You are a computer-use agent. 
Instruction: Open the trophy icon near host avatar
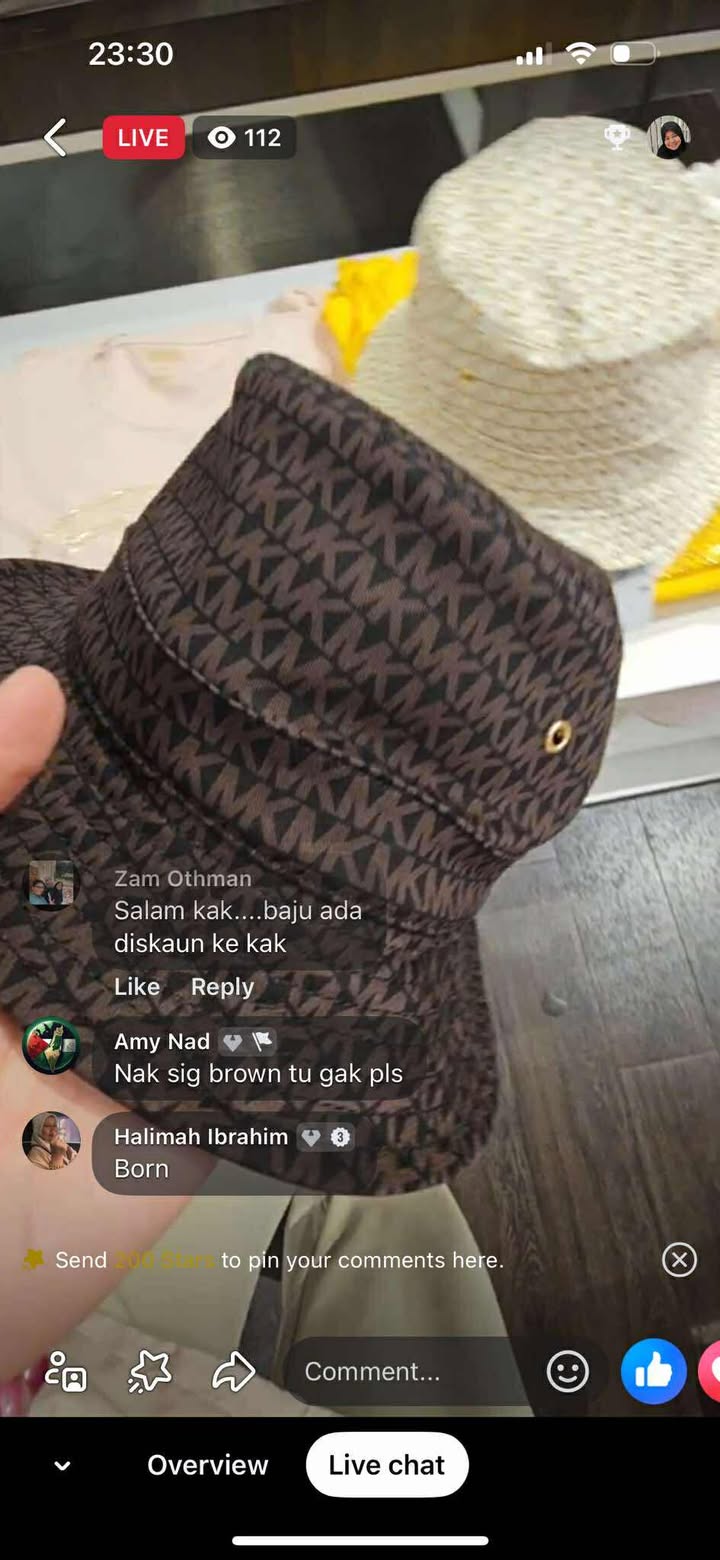pos(617,137)
